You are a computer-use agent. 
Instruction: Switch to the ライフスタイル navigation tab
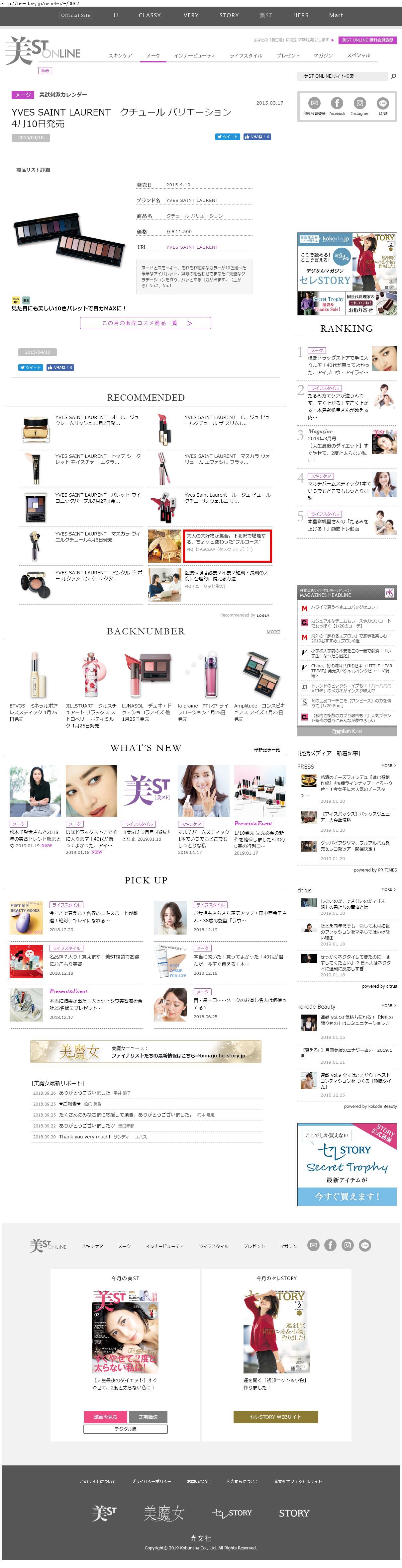pyautogui.click(x=246, y=55)
